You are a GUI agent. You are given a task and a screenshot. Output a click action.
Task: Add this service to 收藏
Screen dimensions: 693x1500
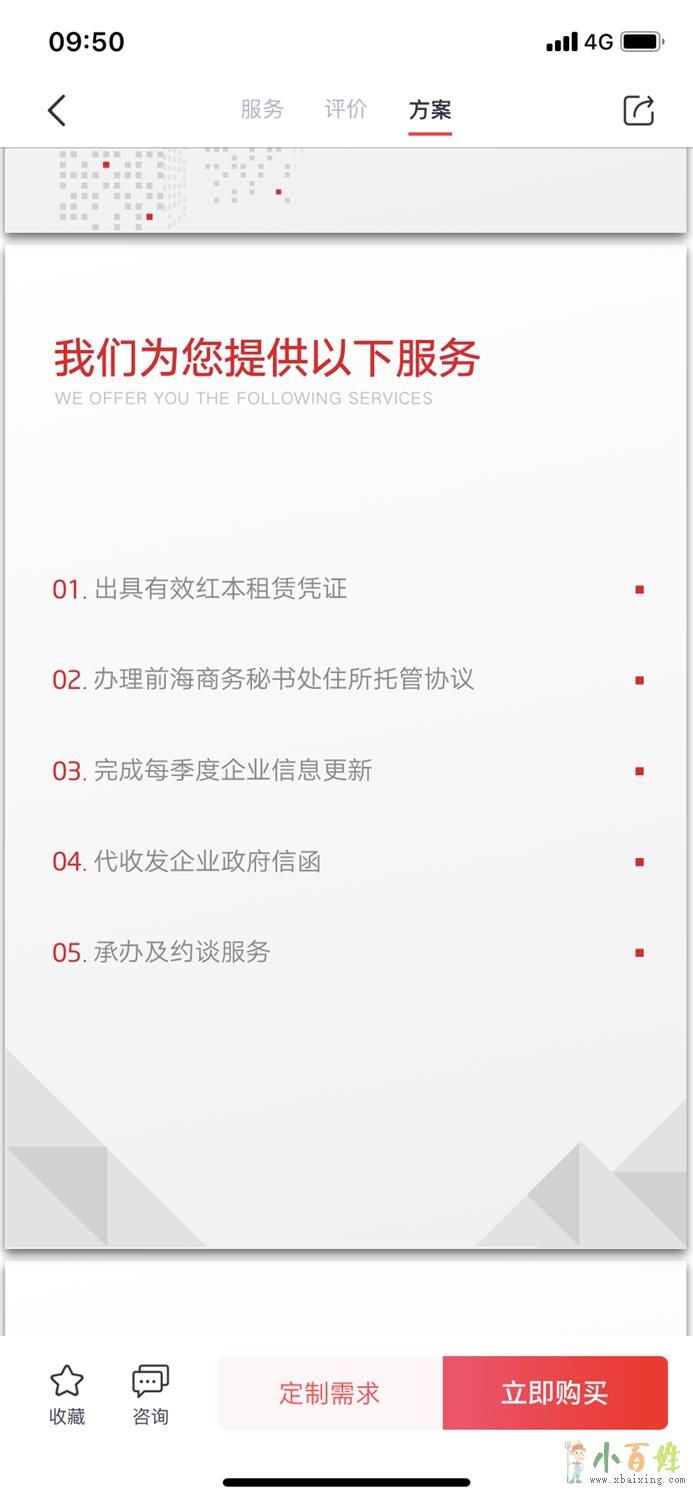tap(67, 1394)
